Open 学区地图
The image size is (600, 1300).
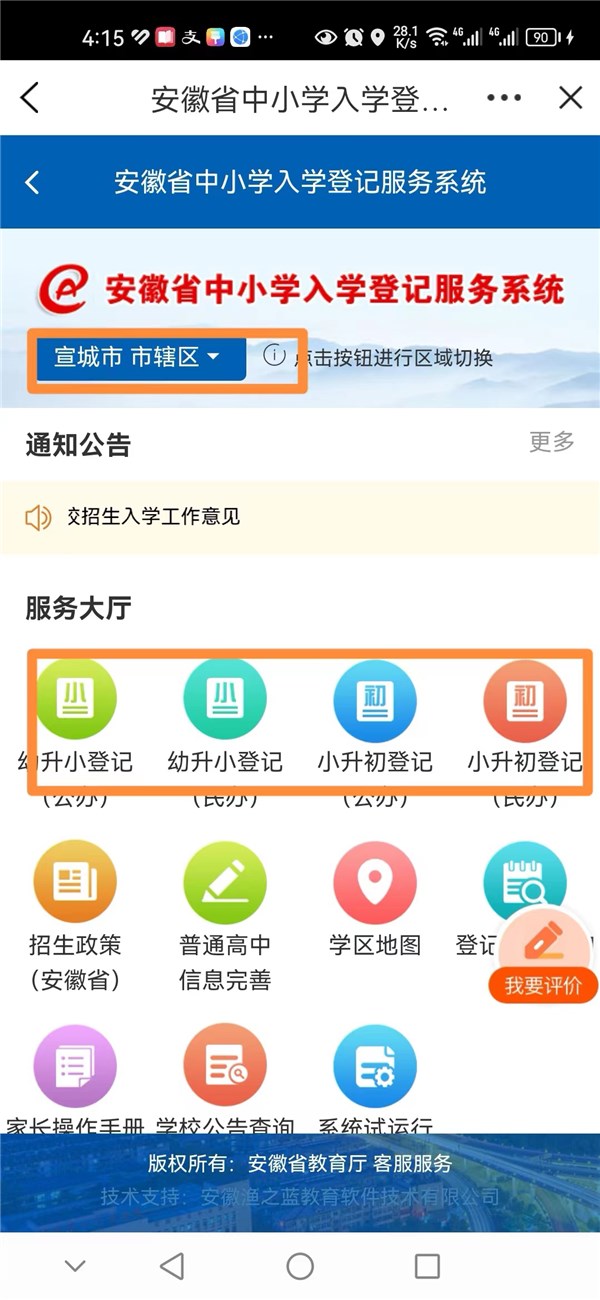375,885
